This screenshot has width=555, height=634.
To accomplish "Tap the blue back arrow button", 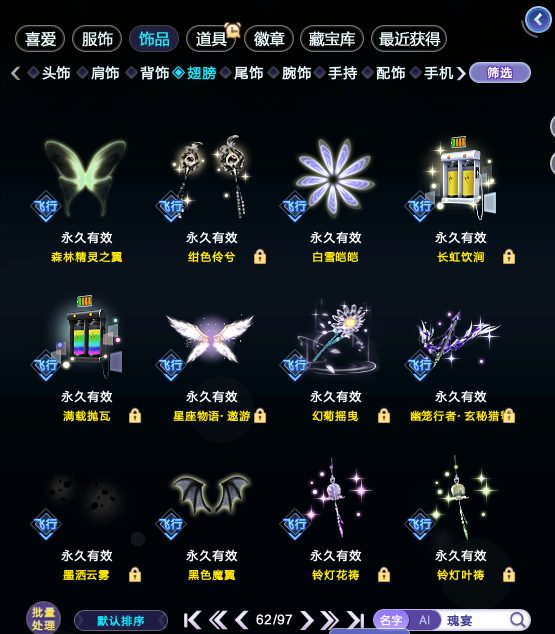I will 538,20.
